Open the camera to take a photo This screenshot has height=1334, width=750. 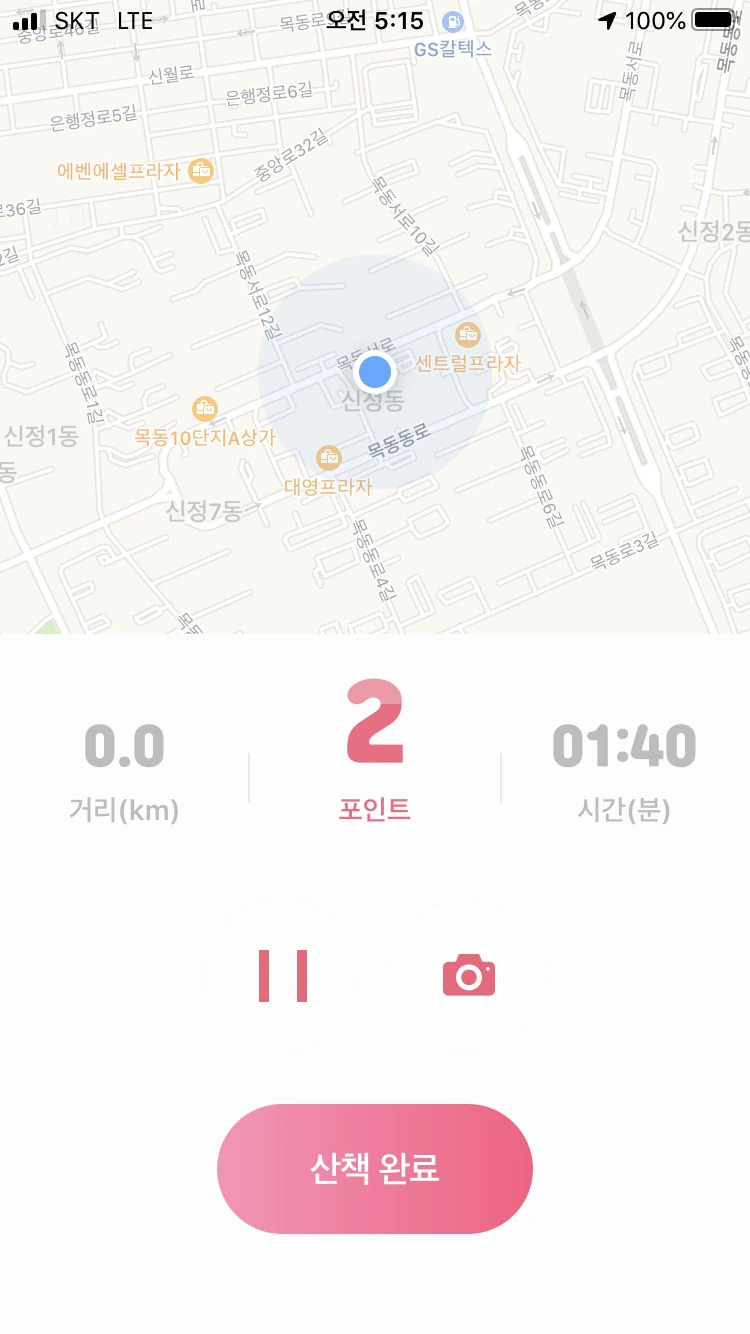click(469, 975)
